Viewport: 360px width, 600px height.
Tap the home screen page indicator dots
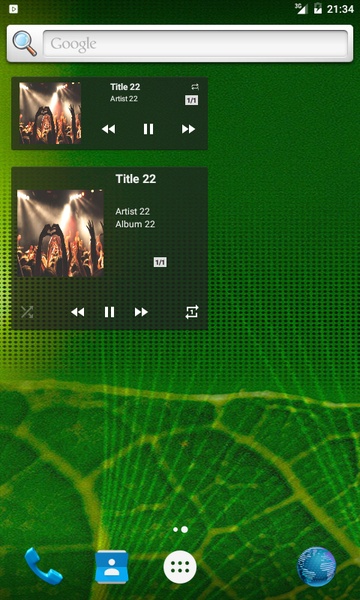point(180,530)
